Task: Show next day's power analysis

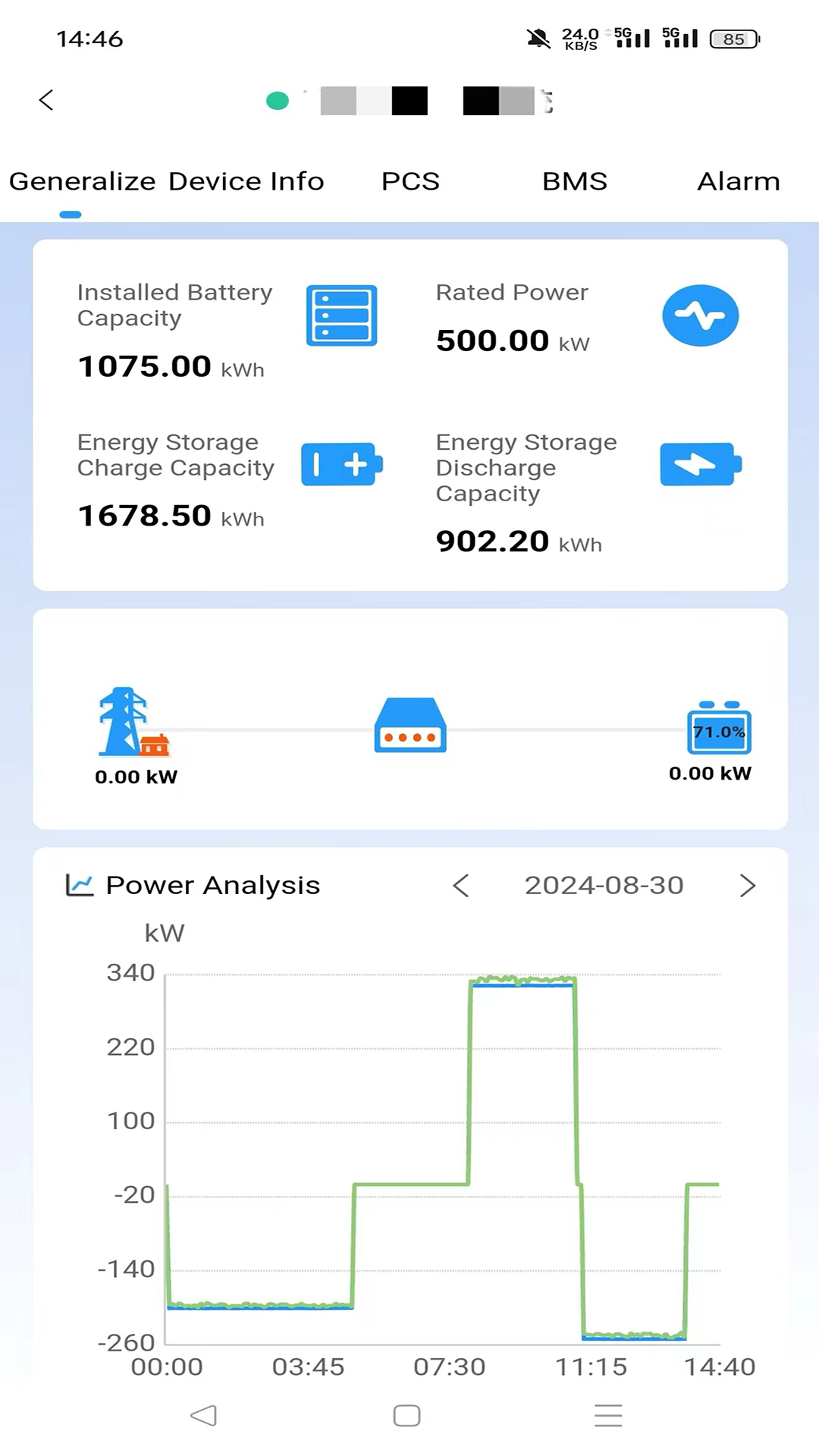Action: (x=748, y=886)
